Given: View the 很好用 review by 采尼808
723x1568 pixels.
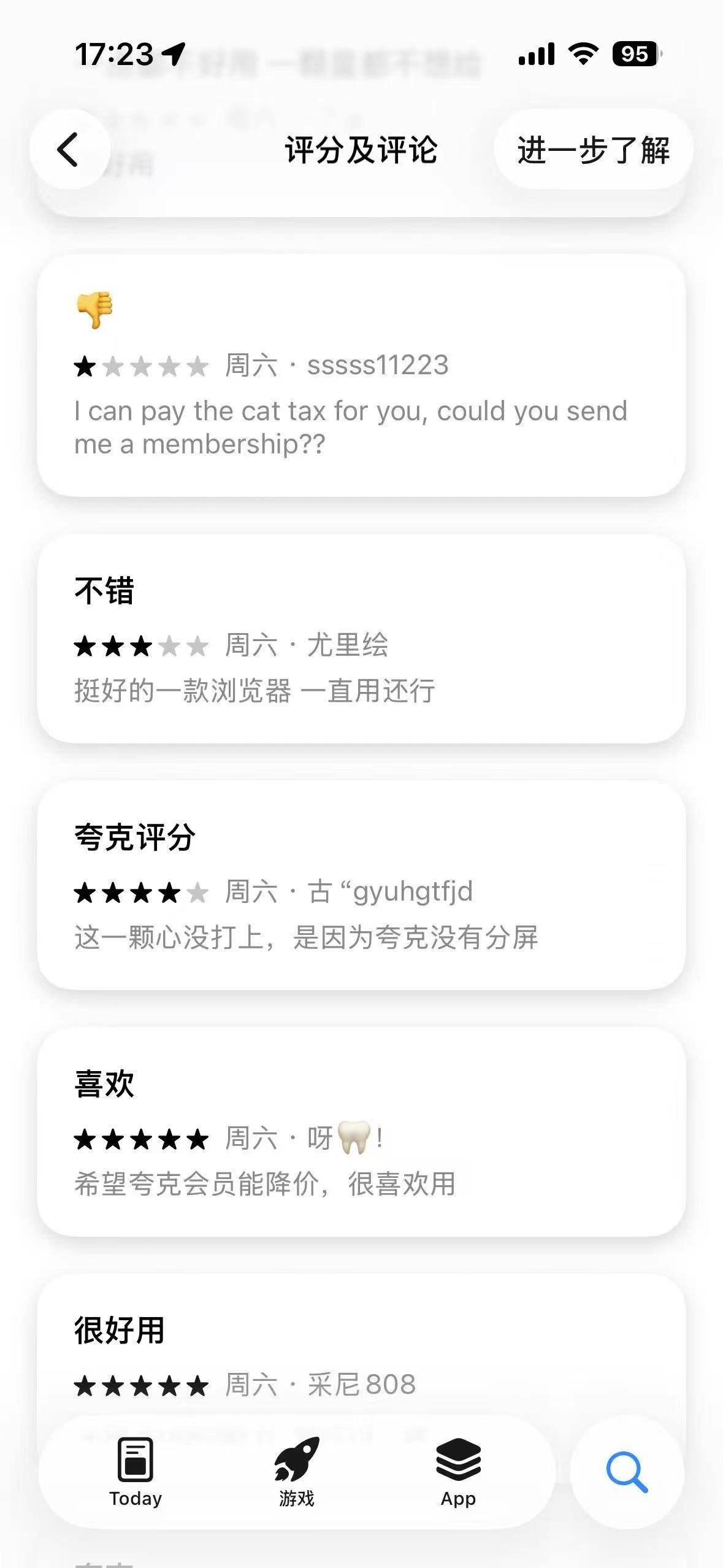Looking at the screenshot, I should [x=361, y=1350].
